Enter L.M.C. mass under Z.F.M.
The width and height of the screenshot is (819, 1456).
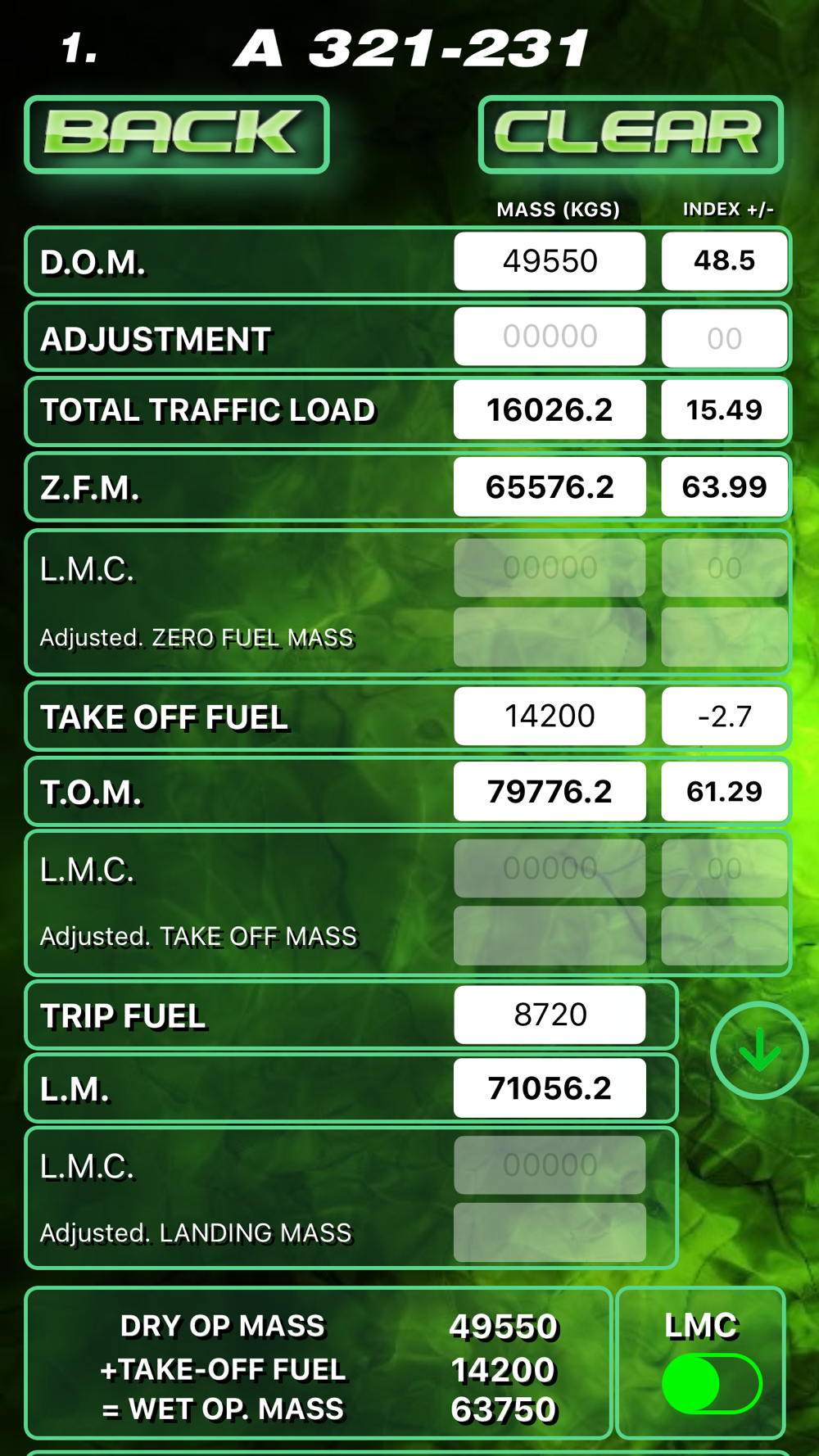(x=550, y=567)
